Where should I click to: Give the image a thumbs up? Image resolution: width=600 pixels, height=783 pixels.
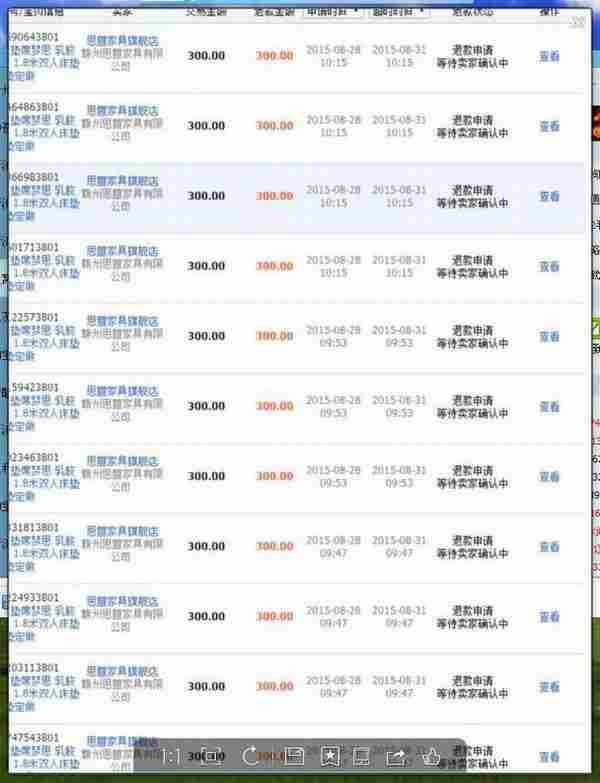coord(432,756)
